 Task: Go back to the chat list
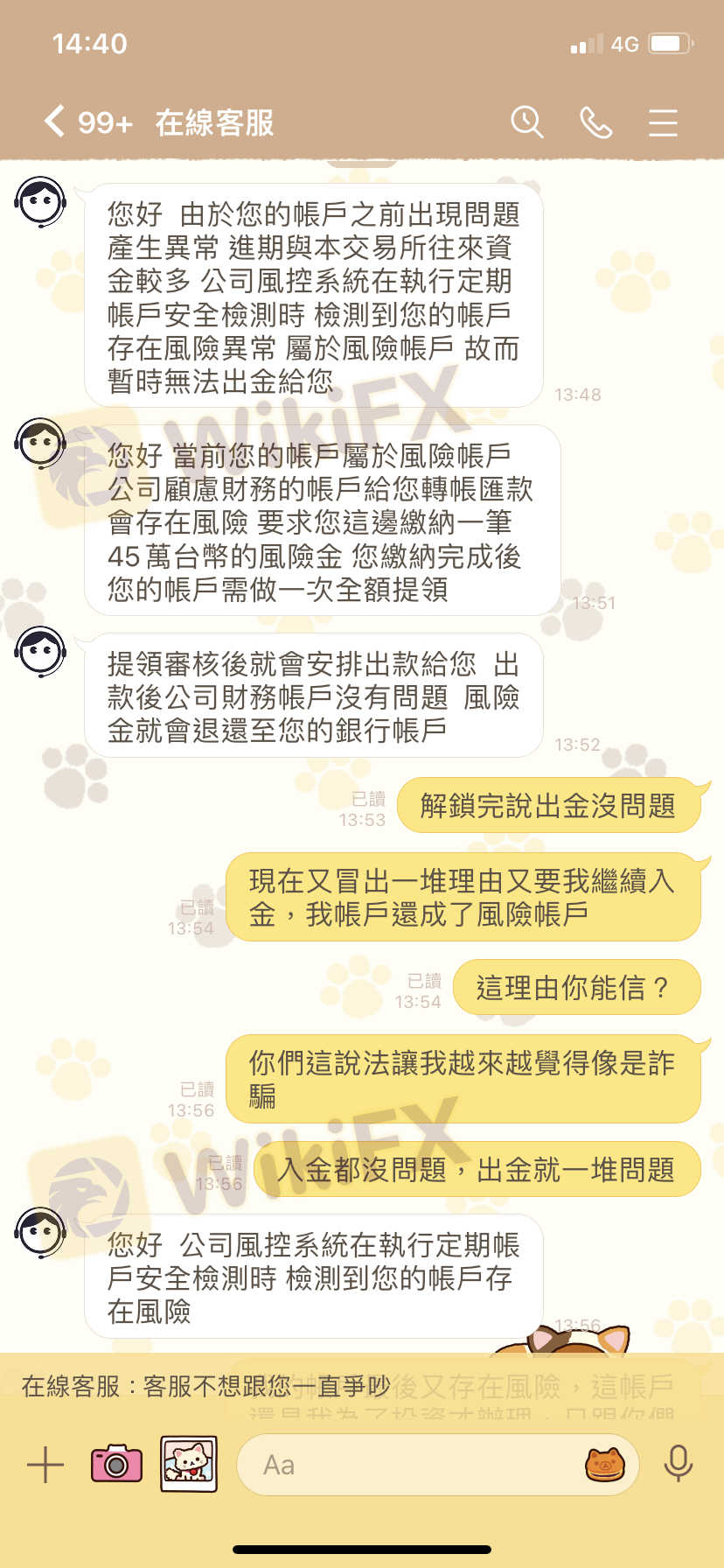(x=54, y=122)
